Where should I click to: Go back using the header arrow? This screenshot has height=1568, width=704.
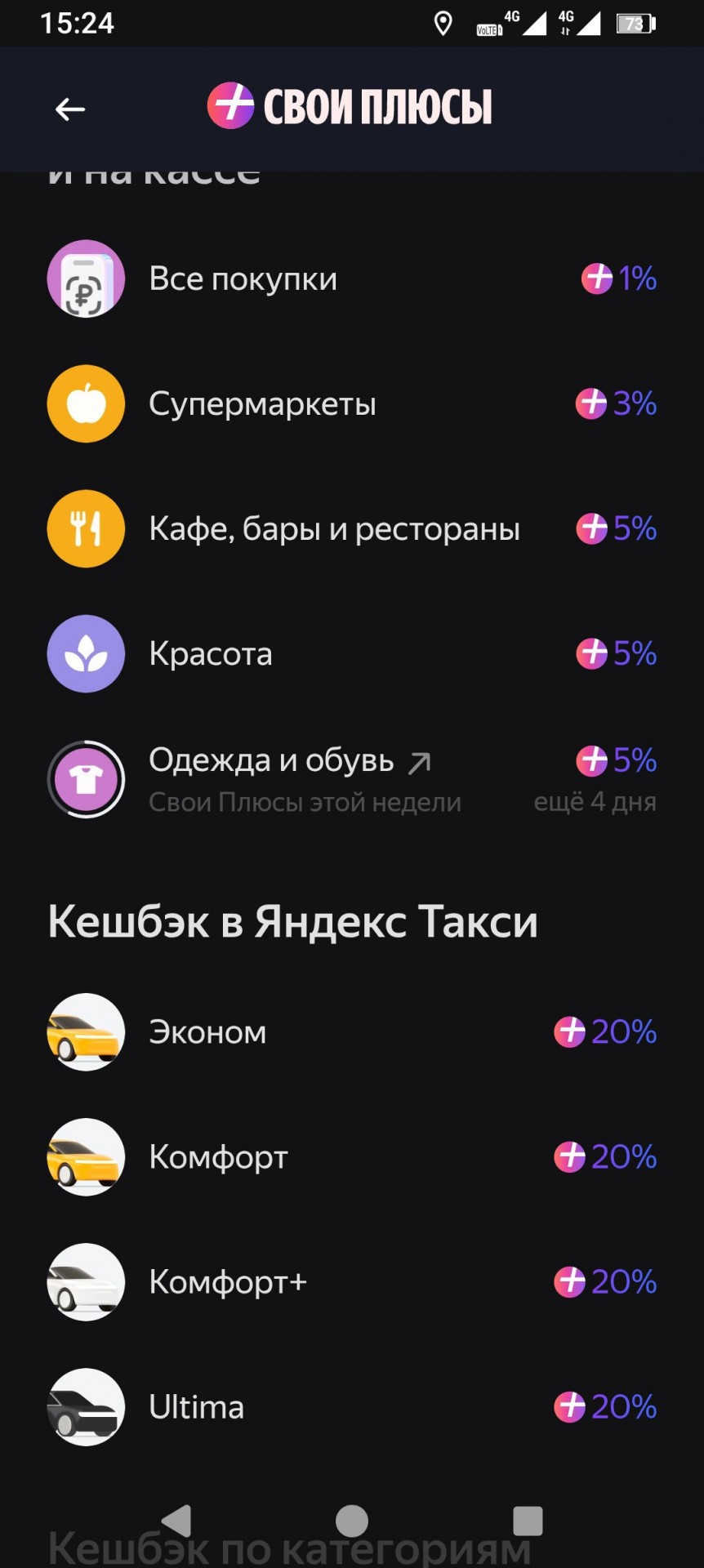[x=70, y=109]
